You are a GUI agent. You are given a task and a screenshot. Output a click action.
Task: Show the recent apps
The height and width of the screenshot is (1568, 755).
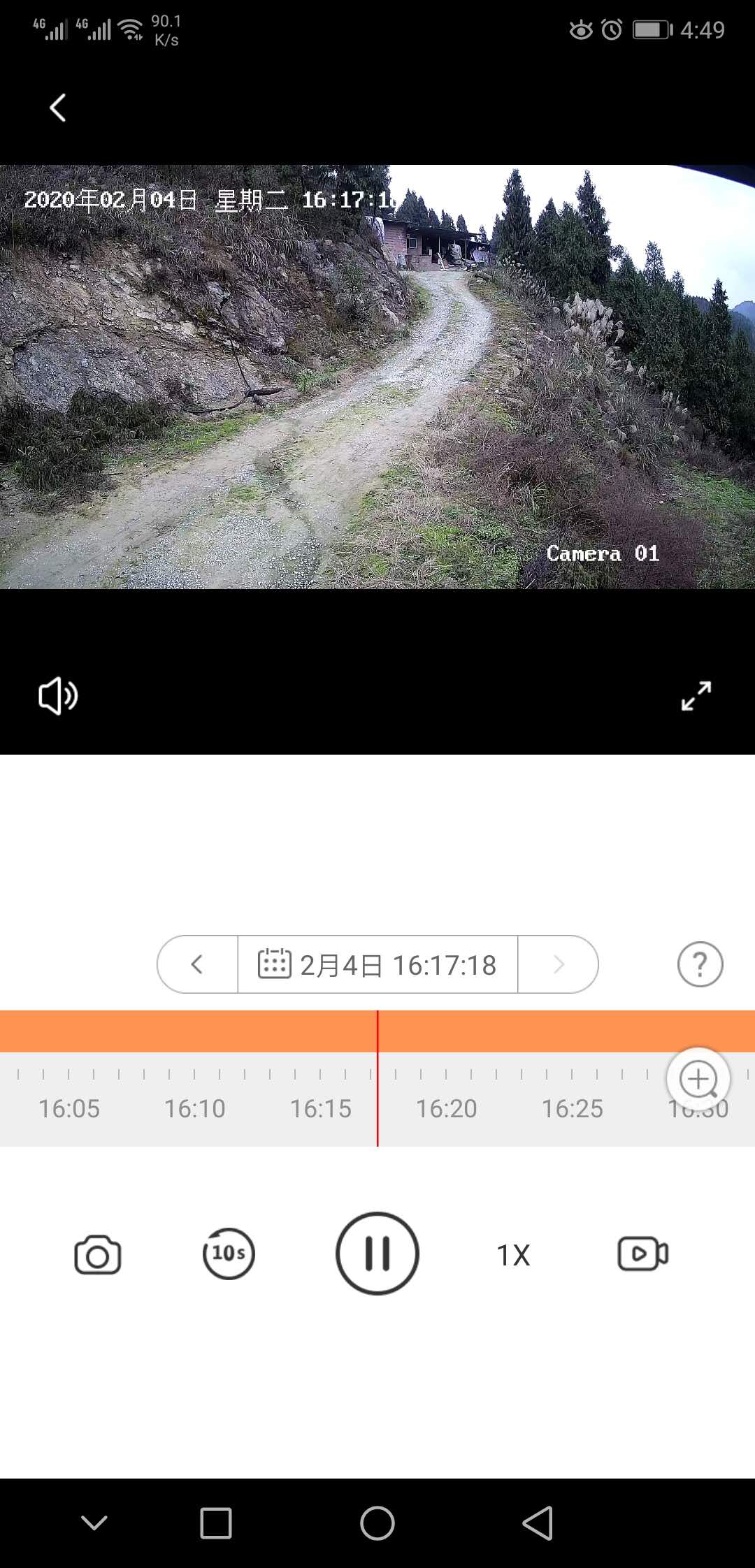216,1523
